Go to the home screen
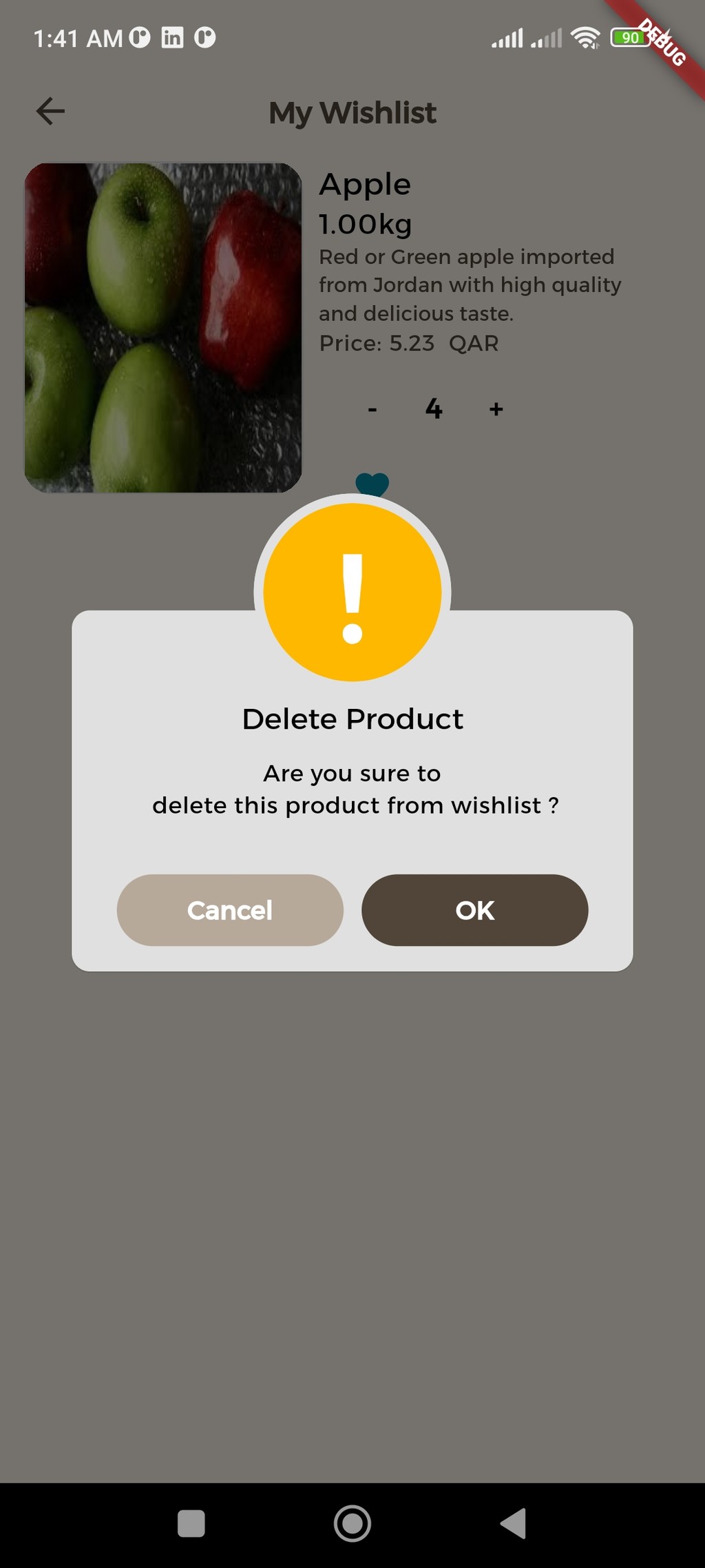705x1568 pixels. [x=352, y=1523]
